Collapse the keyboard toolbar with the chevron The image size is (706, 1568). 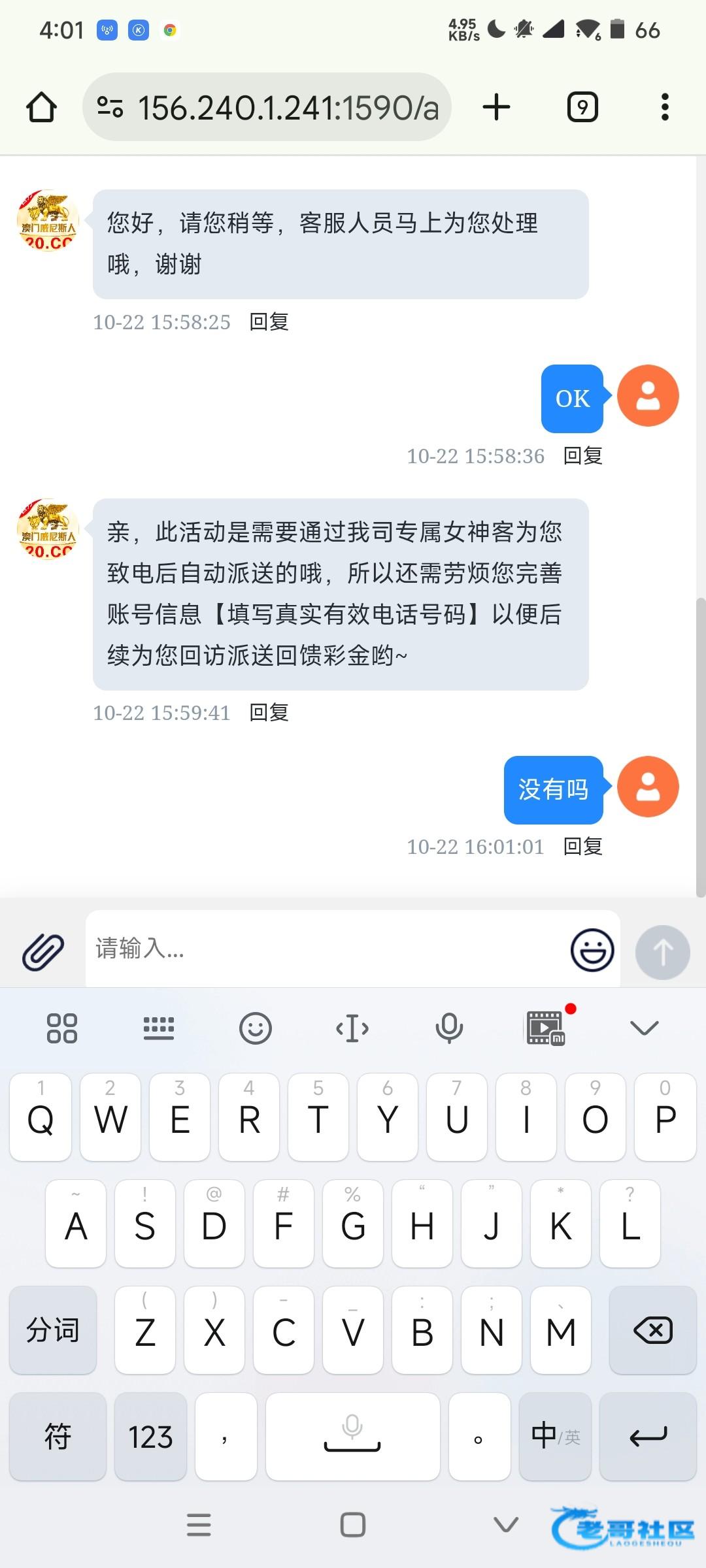644,1028
